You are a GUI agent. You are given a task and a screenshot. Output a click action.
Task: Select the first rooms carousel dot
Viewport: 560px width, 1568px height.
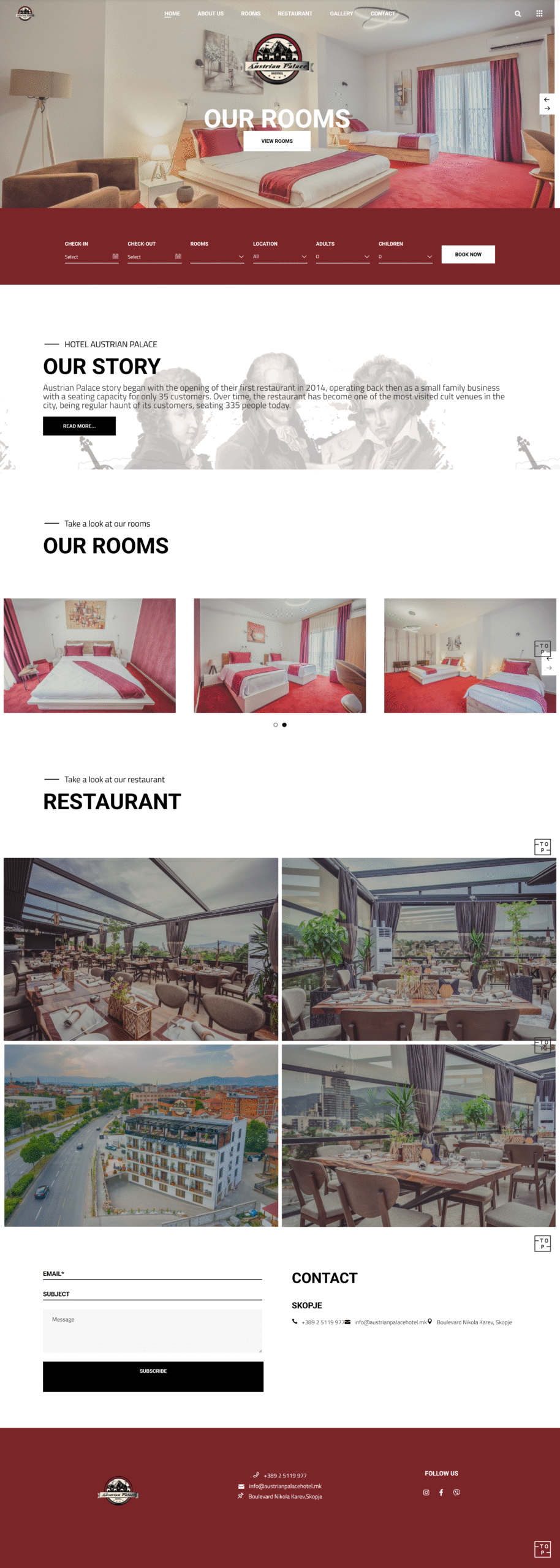pyautogui.click(x=276, y=725)
